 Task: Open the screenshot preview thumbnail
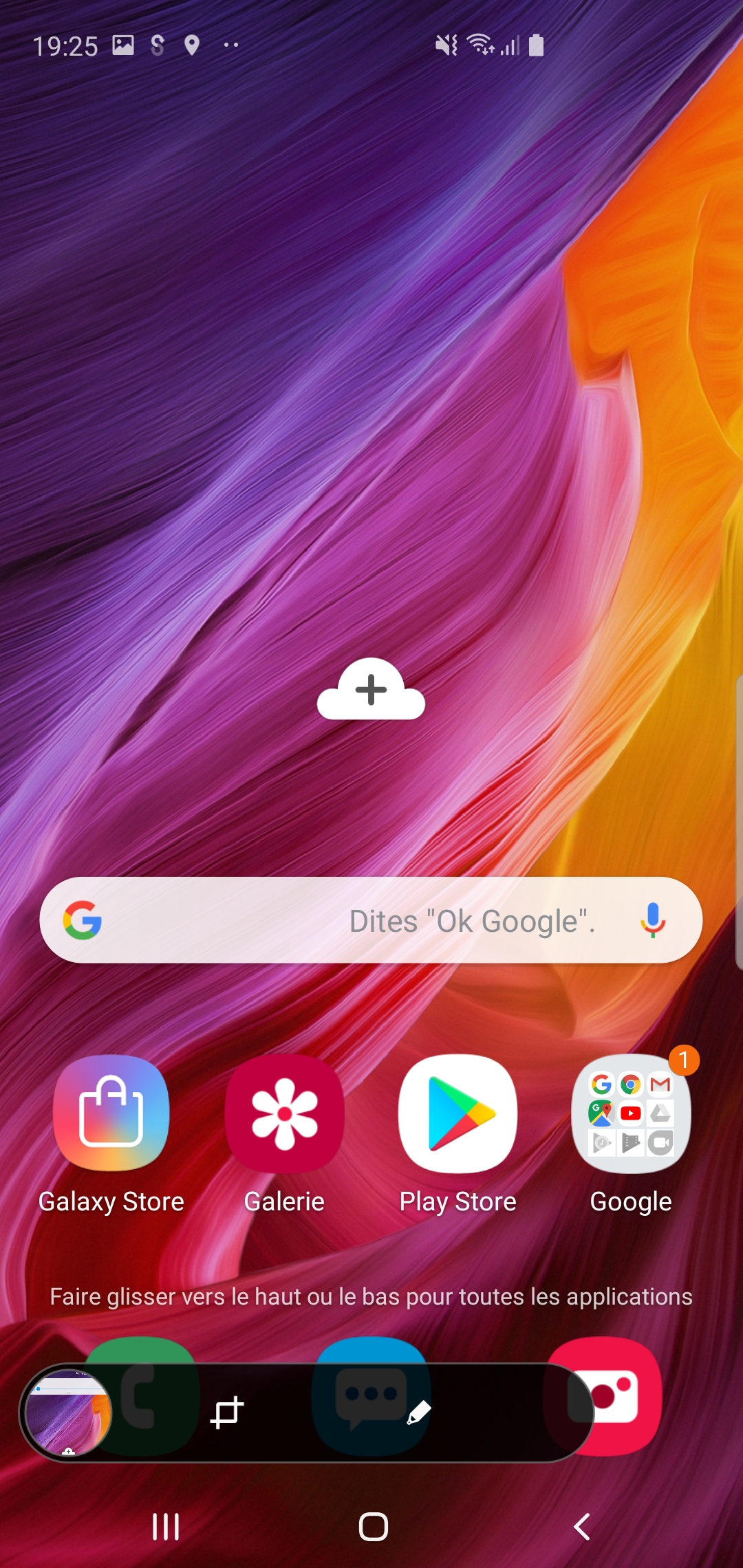[x=67, y=1413]
